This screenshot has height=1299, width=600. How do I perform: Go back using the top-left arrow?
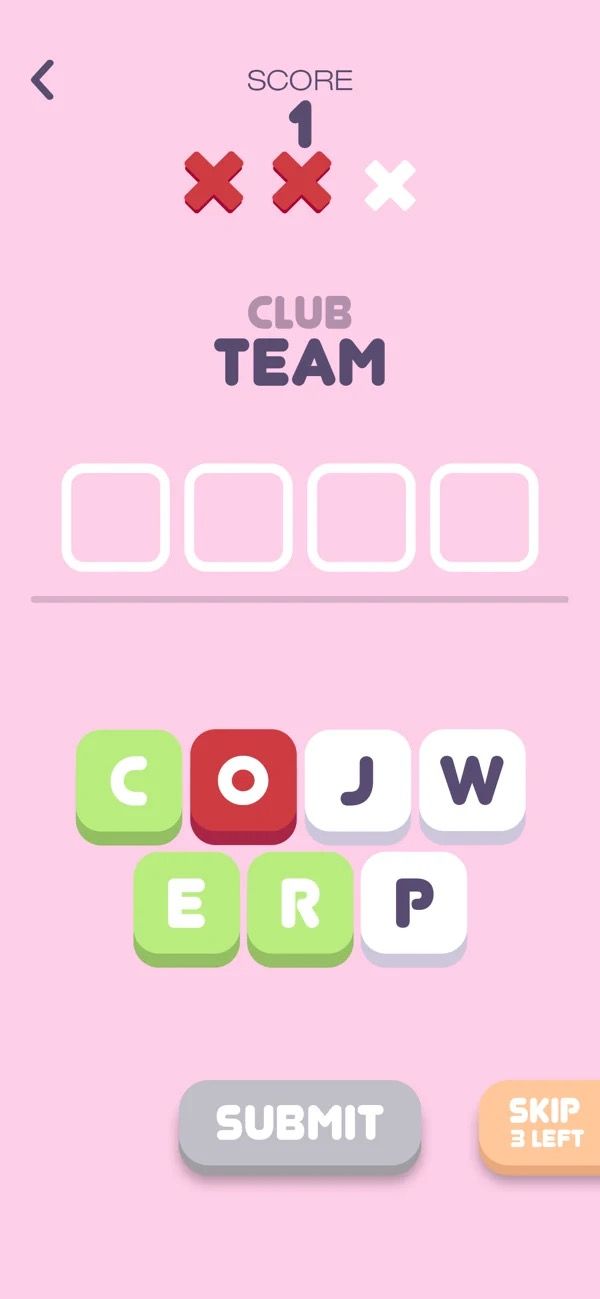click(42, 80)
